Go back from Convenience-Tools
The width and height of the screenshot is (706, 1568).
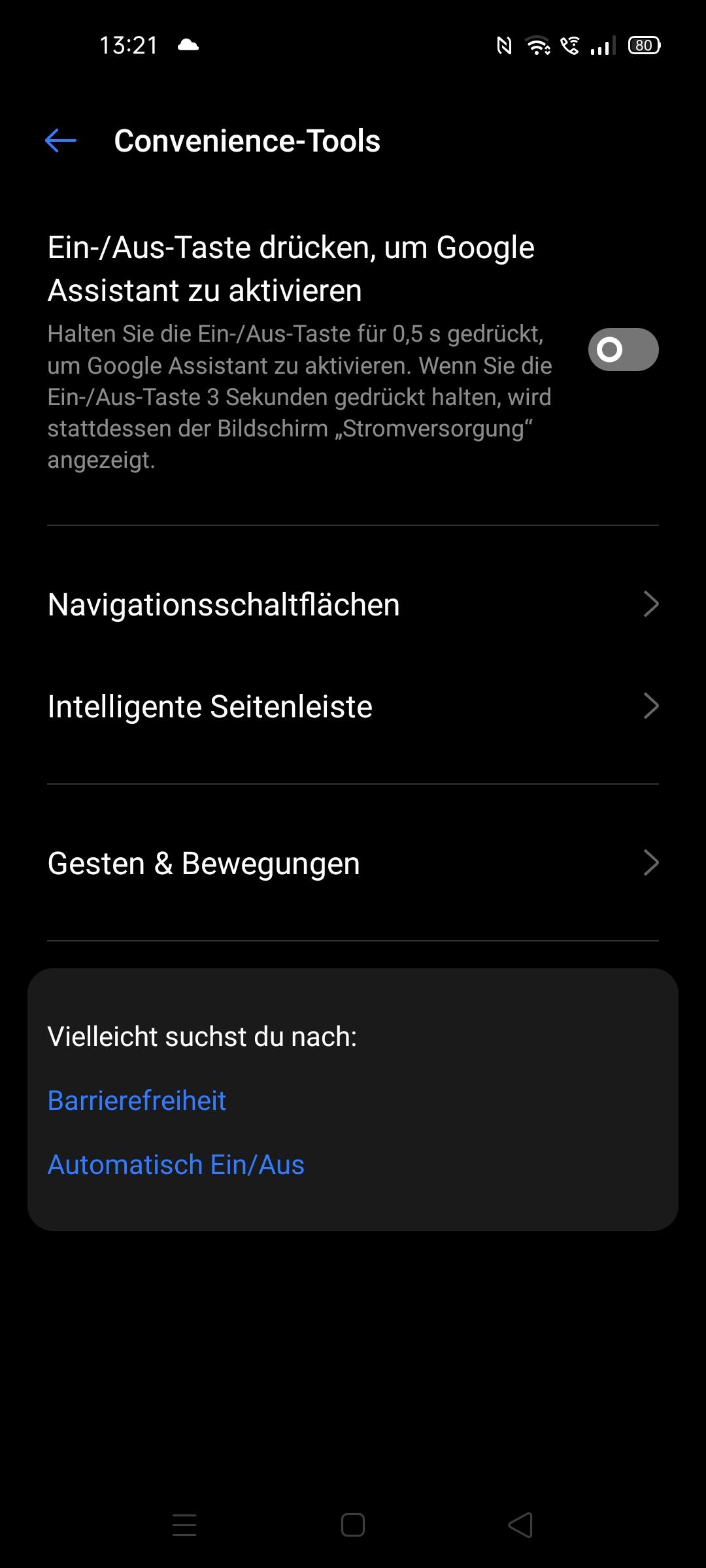click(x=61, y=140)
